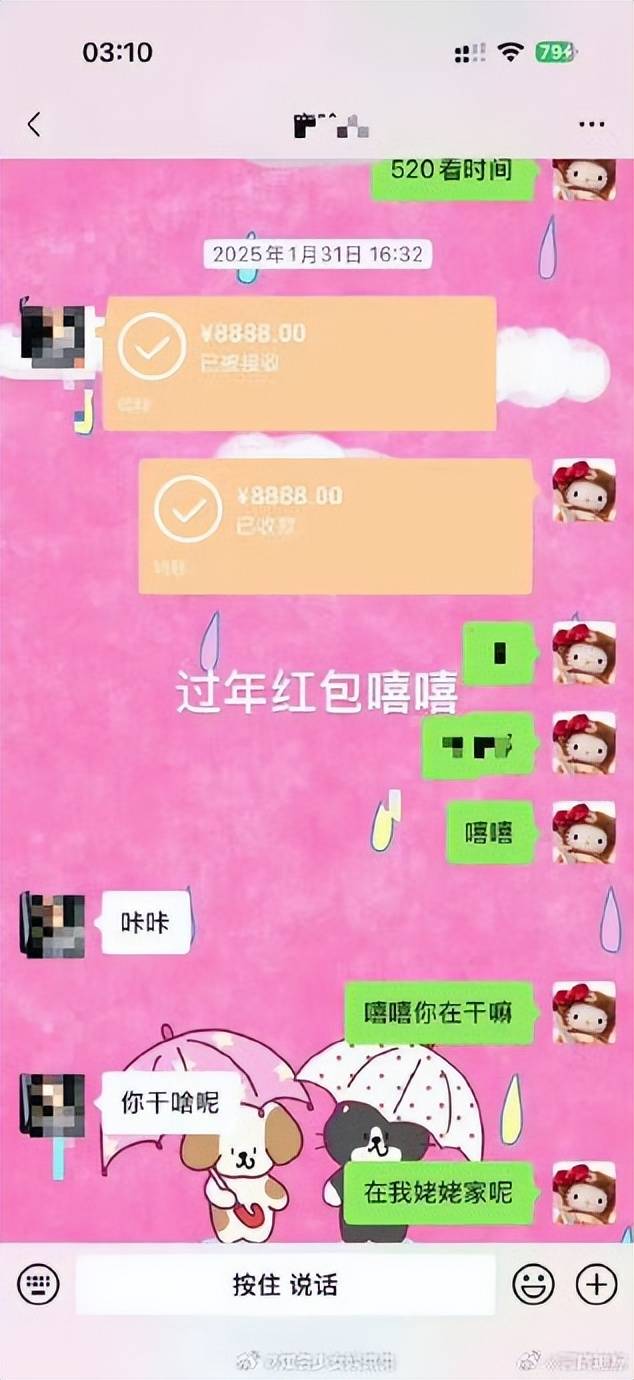Open the chat overflow menu
Image resolution: width=634 pixels, height=1380 pixels.
click(592, 125)
